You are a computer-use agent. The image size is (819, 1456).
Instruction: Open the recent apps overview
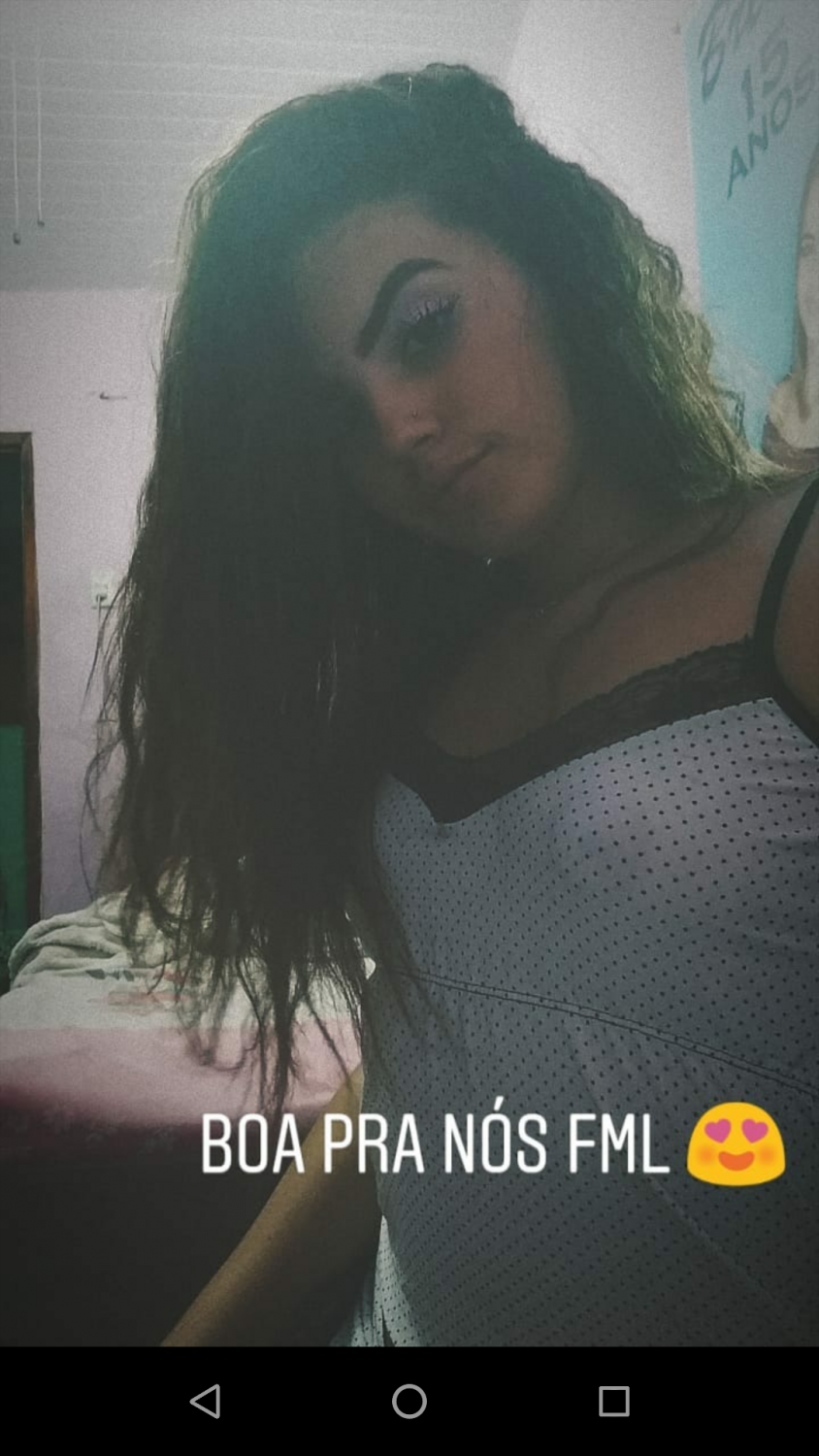pos(613,1401)
